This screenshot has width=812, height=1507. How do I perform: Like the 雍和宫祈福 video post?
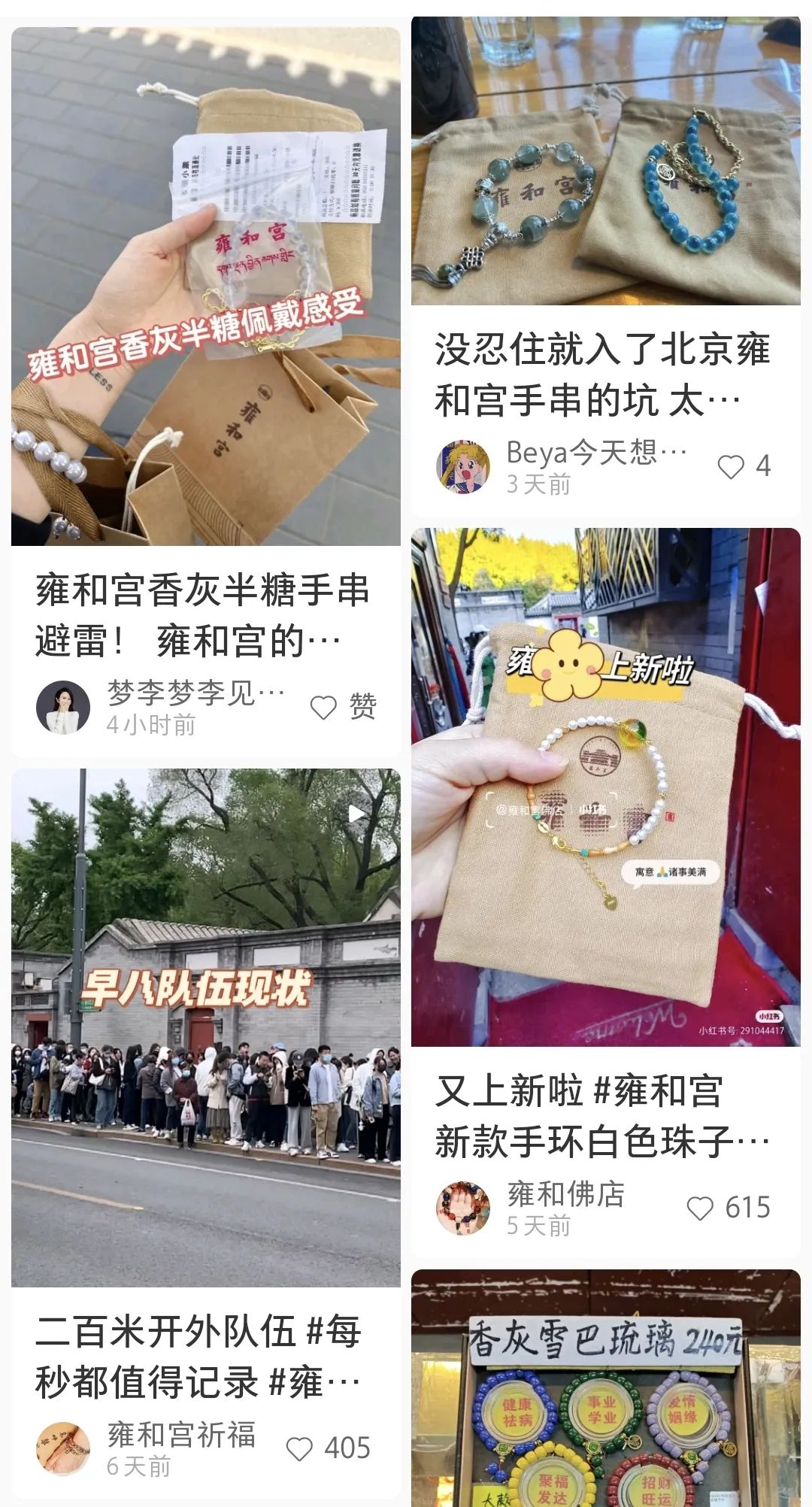click(x=299, y=1449)
